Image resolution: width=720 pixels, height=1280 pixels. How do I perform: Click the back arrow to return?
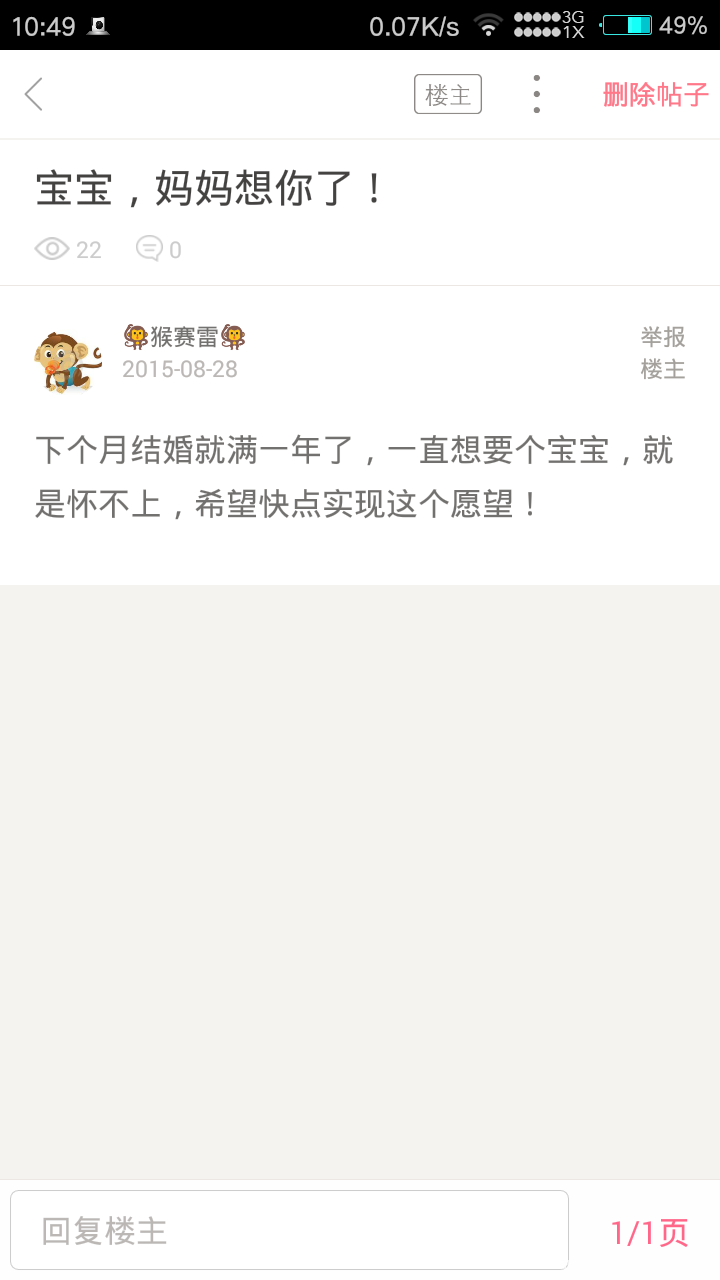pyautogui.click(x=33, y=93)
